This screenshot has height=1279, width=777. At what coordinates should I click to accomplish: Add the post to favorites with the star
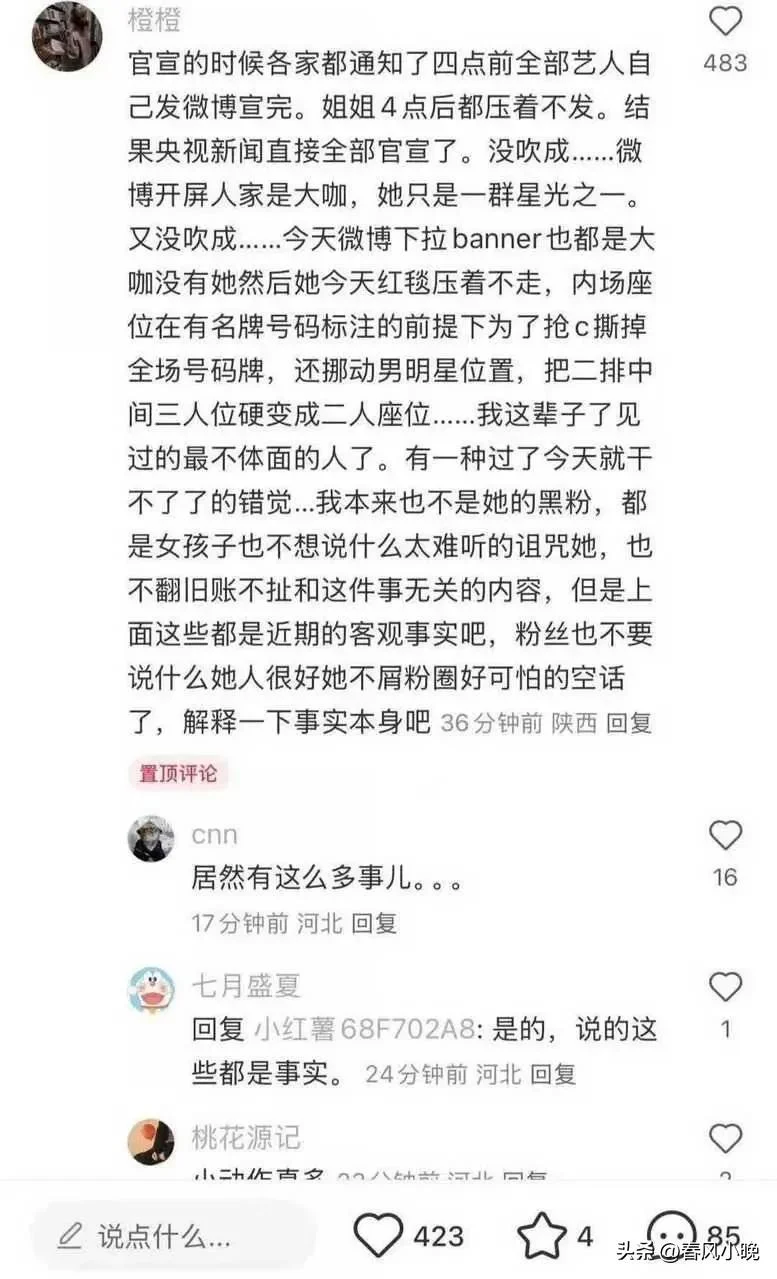(541, 1236)
